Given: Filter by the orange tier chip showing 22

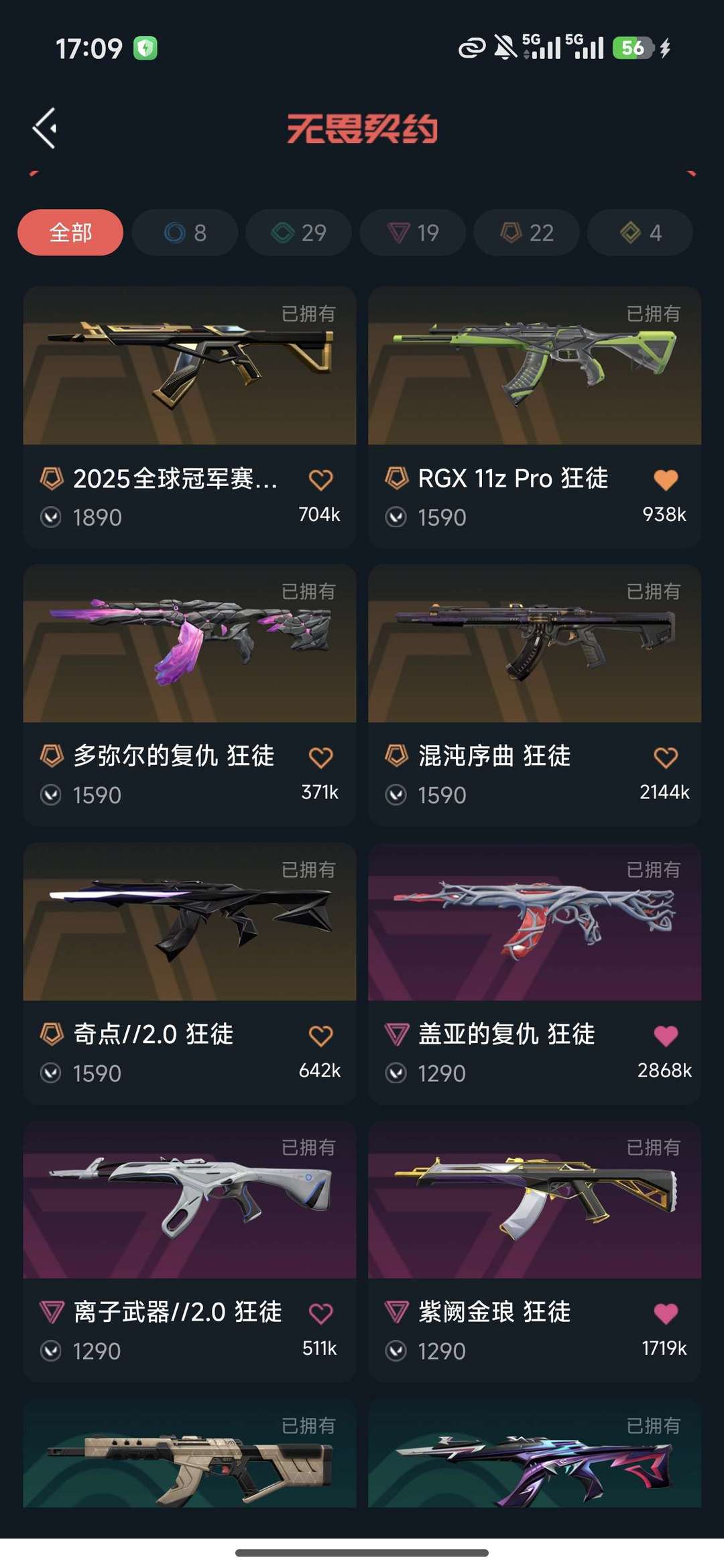Looking at the screenshot, I should click(527, 233).
